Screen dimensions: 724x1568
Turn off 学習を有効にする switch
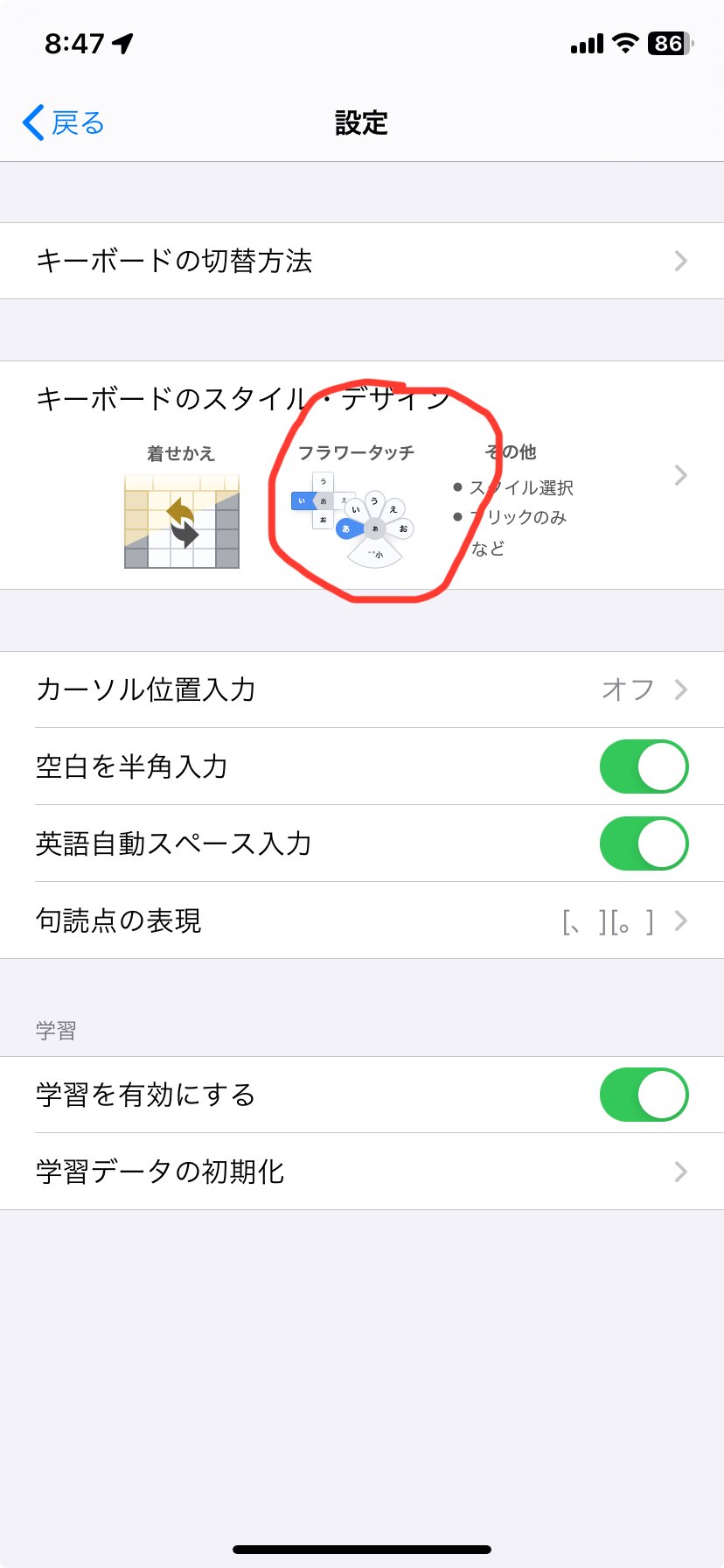tap(644, 1095)
